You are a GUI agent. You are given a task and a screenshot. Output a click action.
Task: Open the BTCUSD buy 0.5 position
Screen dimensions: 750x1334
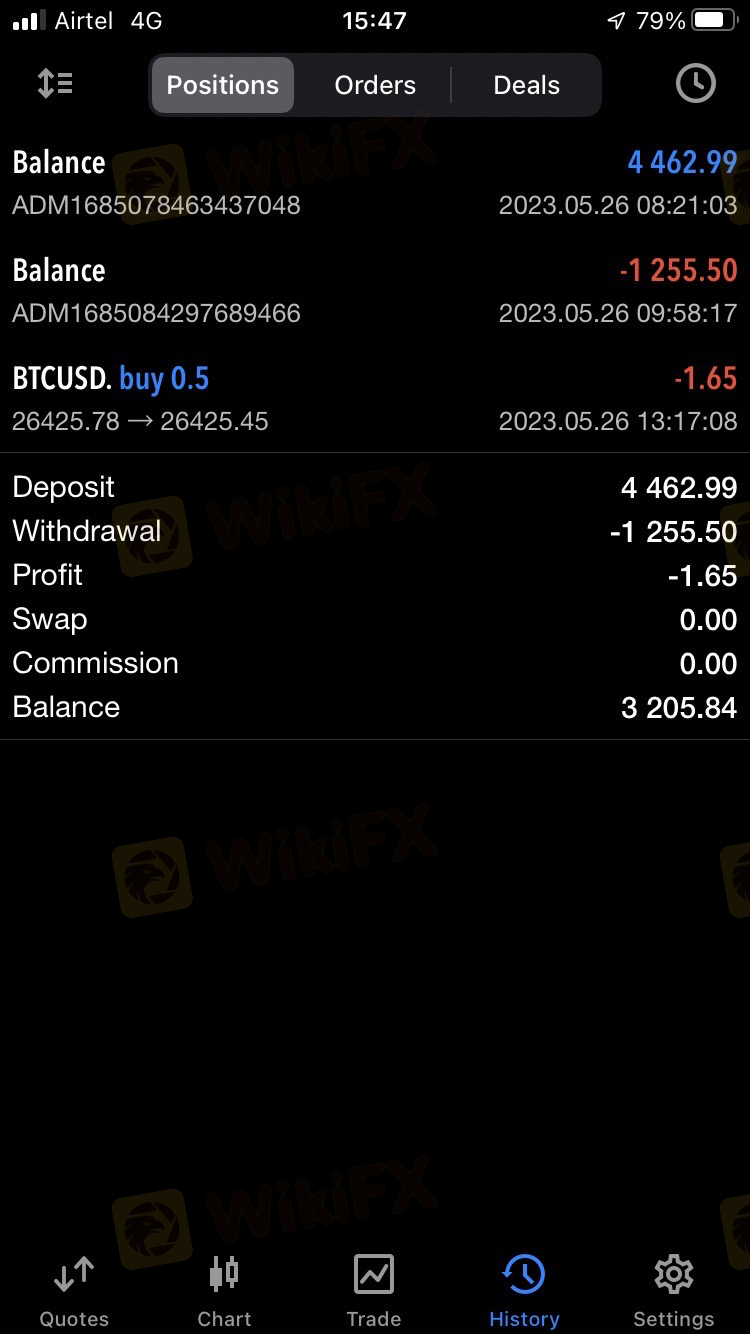tap(374, 398)
